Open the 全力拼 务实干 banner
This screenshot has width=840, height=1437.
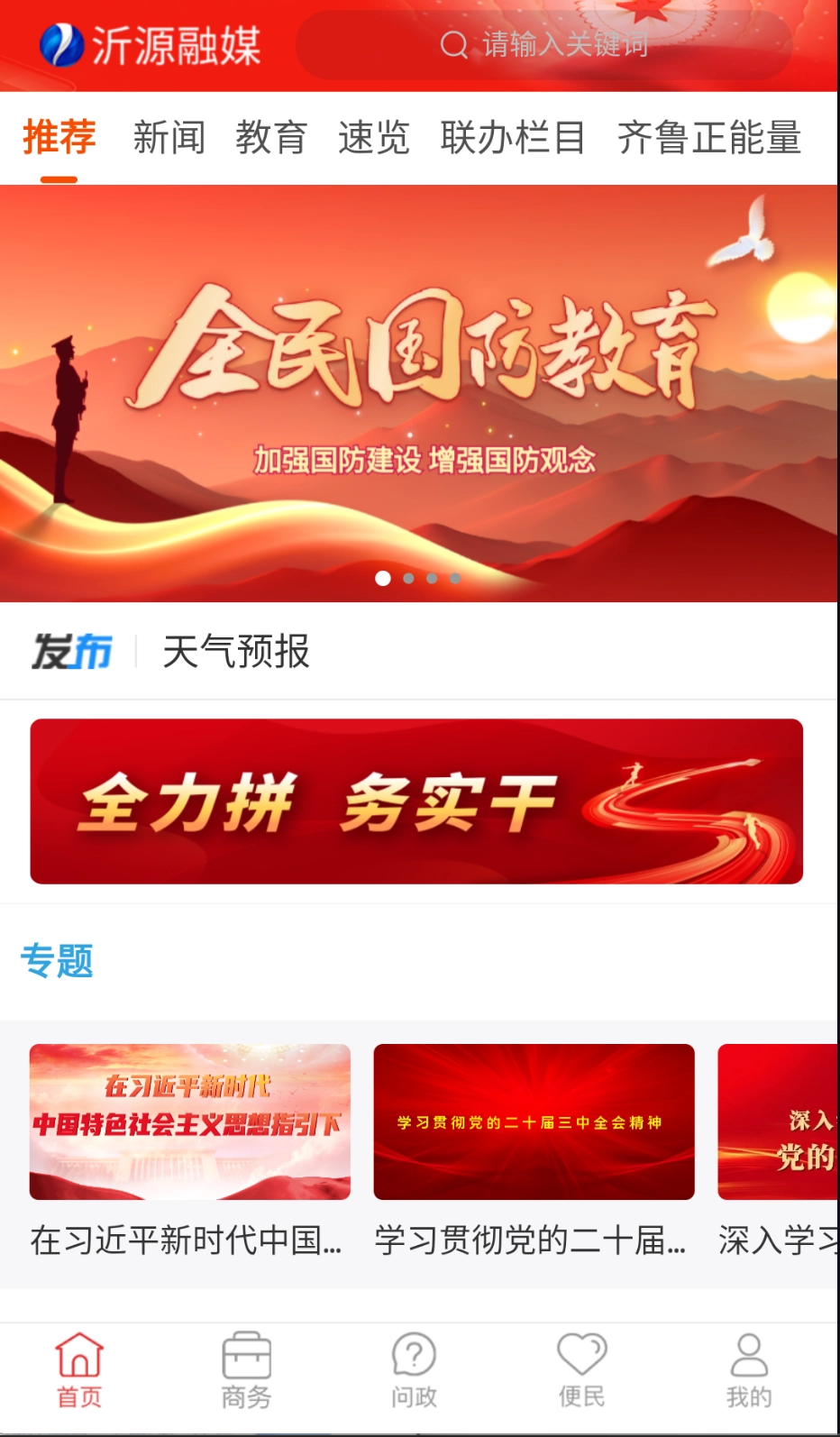pyautogui.click(x=416, y=801)
